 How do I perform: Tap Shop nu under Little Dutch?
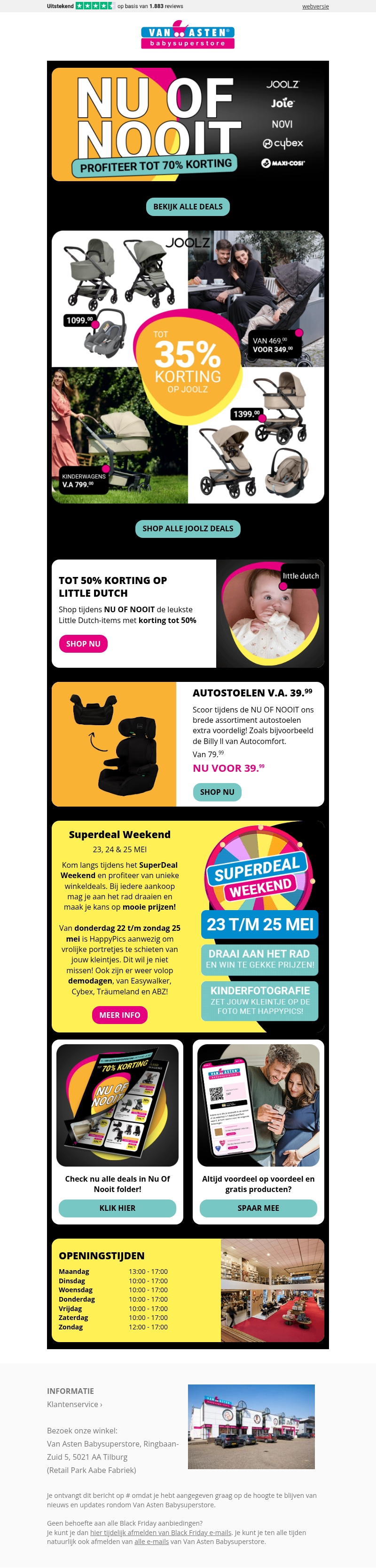tap(83, 643)
